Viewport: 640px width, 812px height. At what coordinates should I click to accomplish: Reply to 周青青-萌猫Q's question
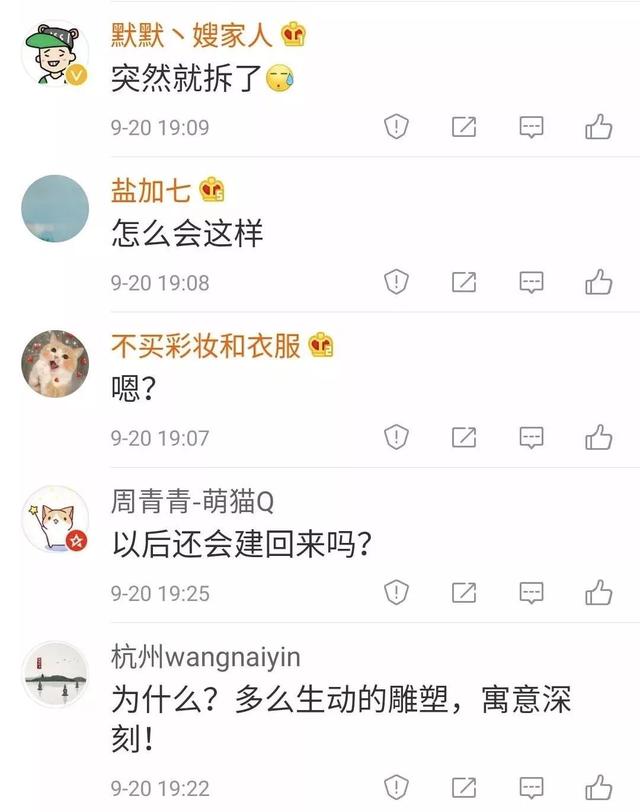[531, 592]
